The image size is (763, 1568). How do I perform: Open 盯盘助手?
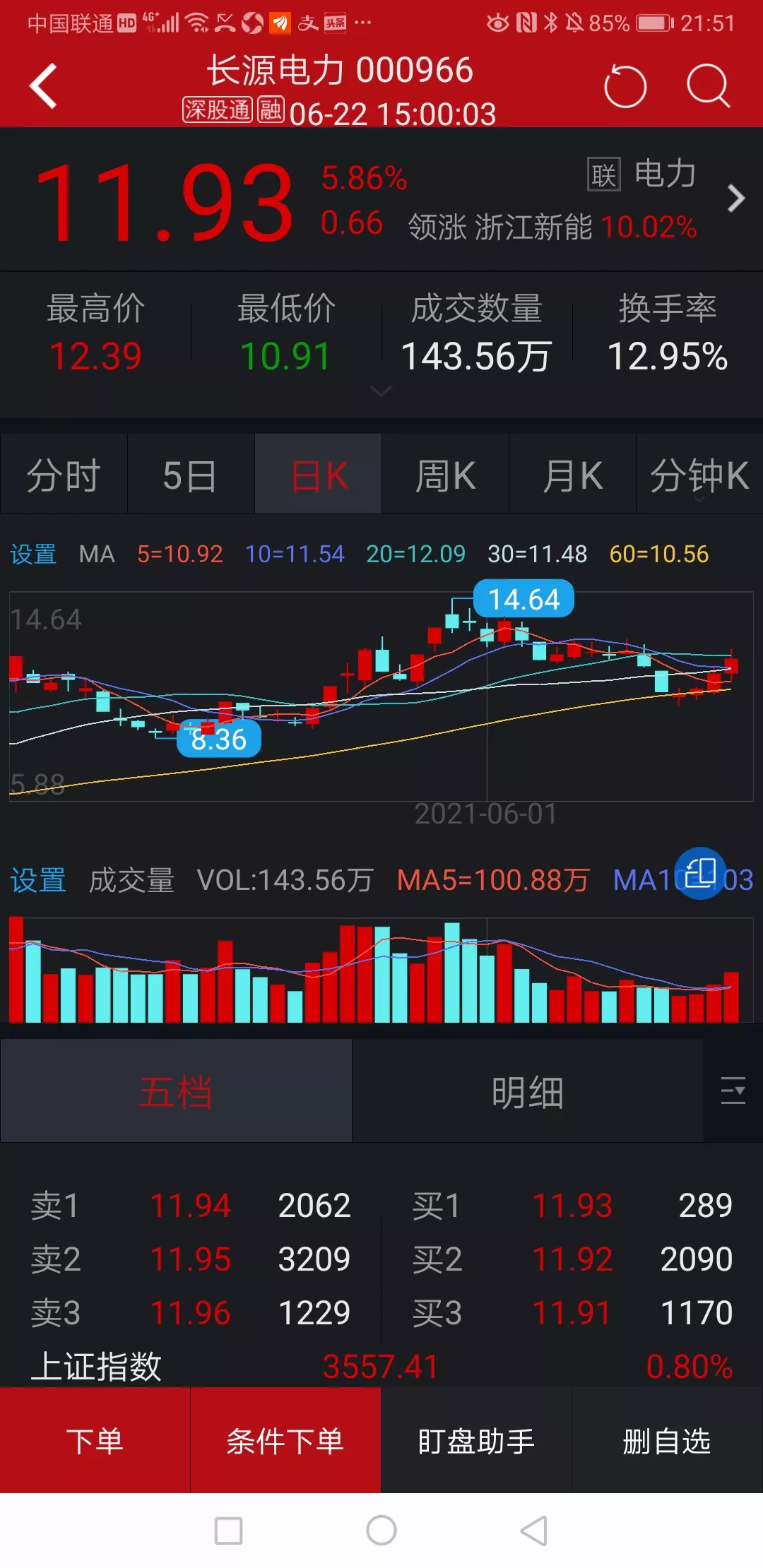476,1441
